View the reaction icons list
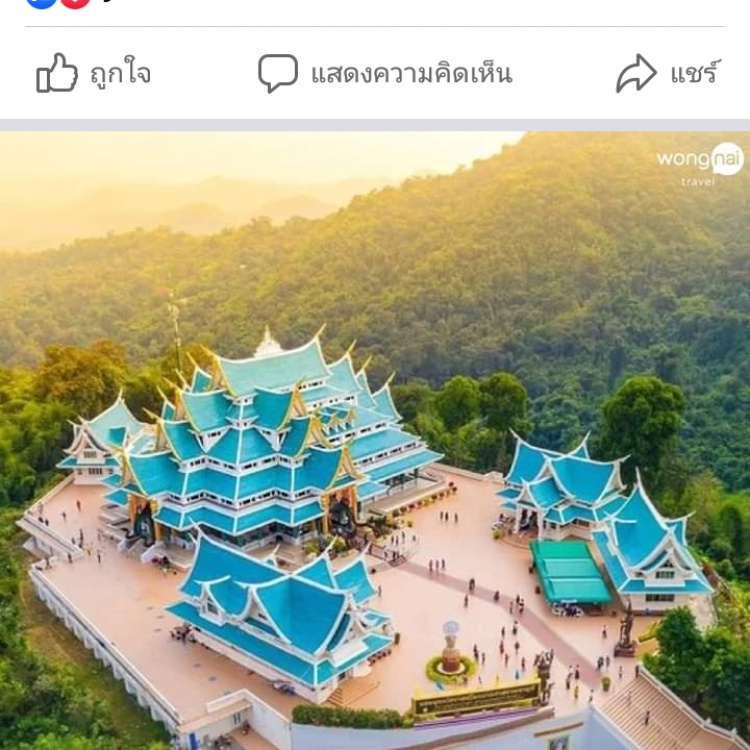Viewport: 750px width, 750px height. point(58,3)
